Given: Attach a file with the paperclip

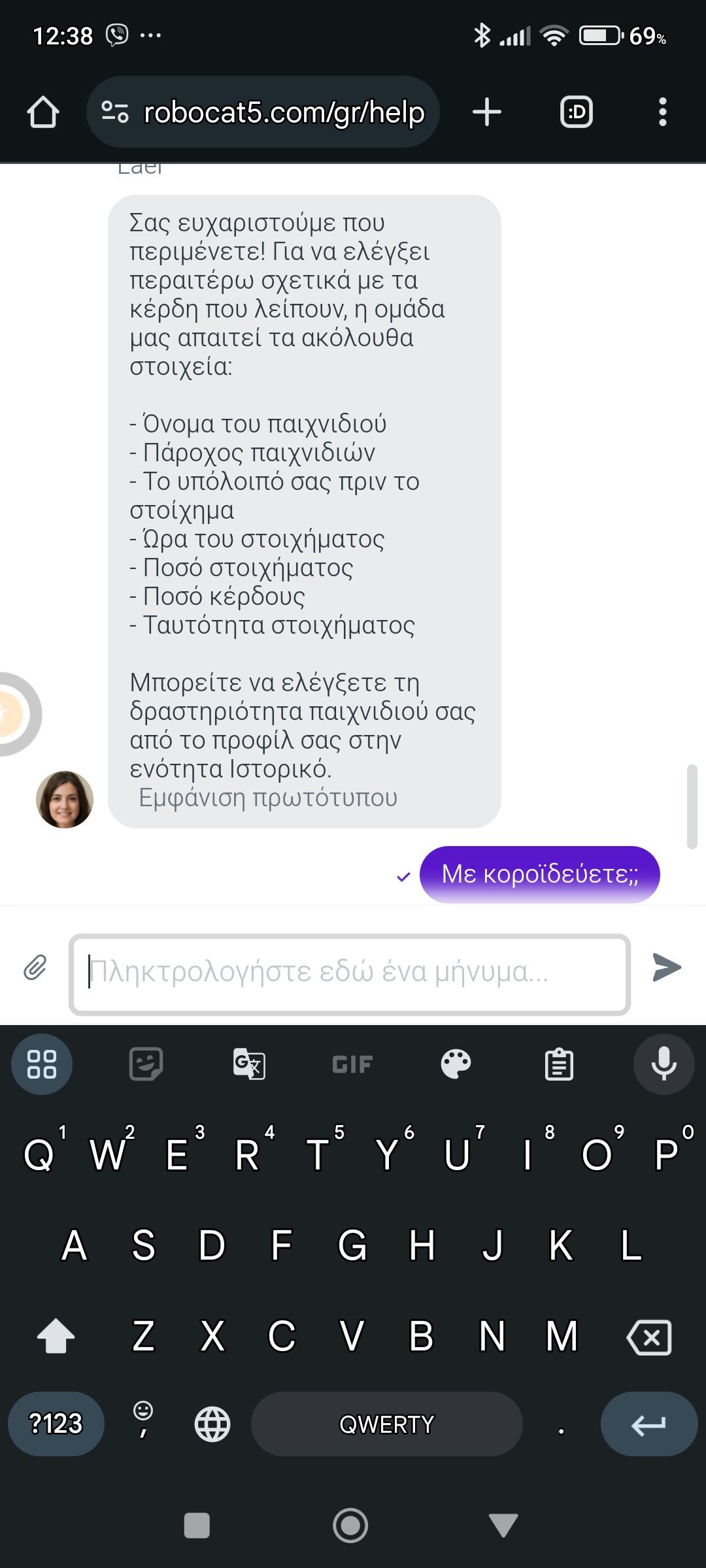Looking at the screenshot, I should 35,968.
